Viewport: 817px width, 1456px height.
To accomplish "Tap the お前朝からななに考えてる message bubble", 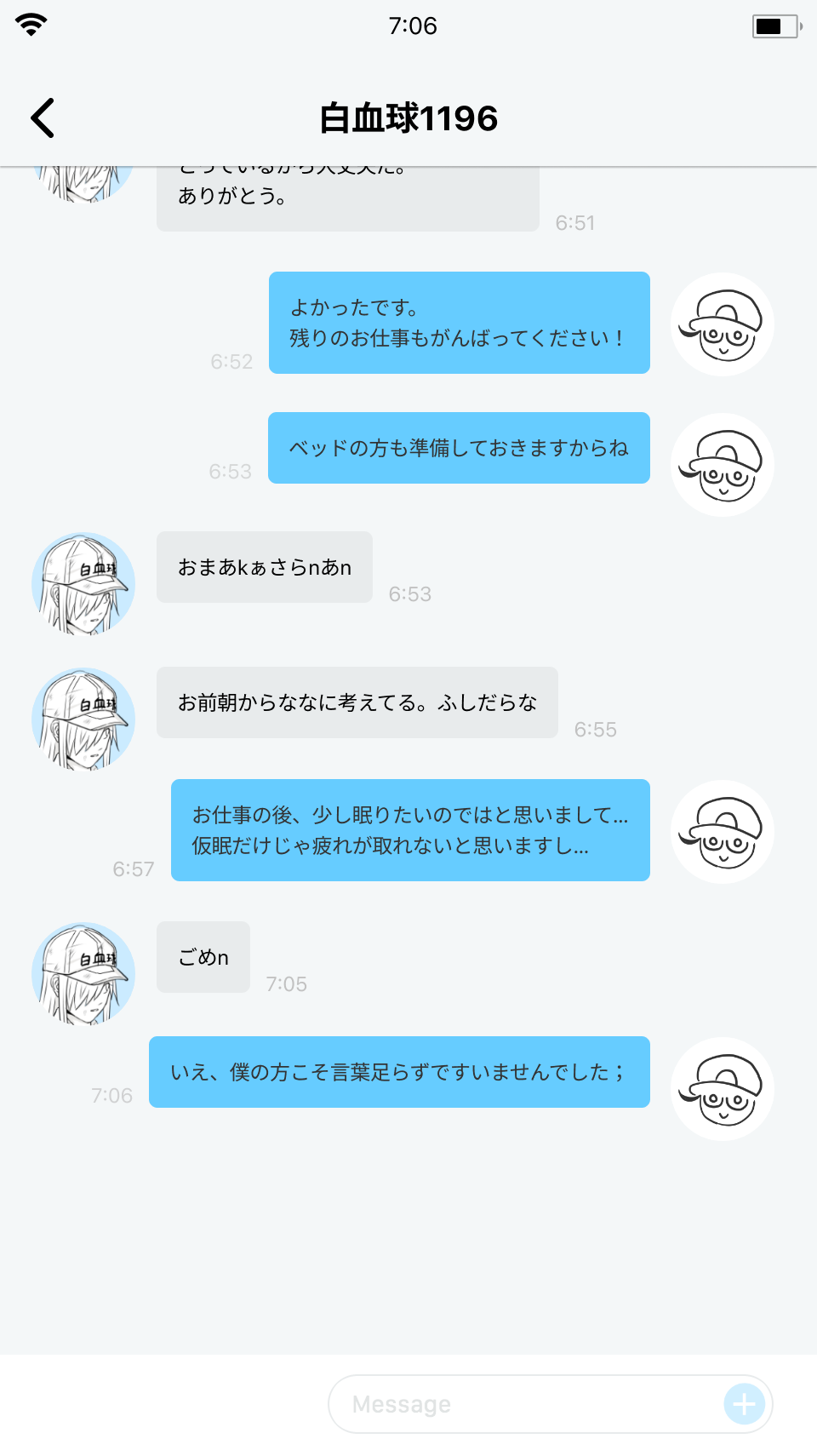I will coord(357,702).
